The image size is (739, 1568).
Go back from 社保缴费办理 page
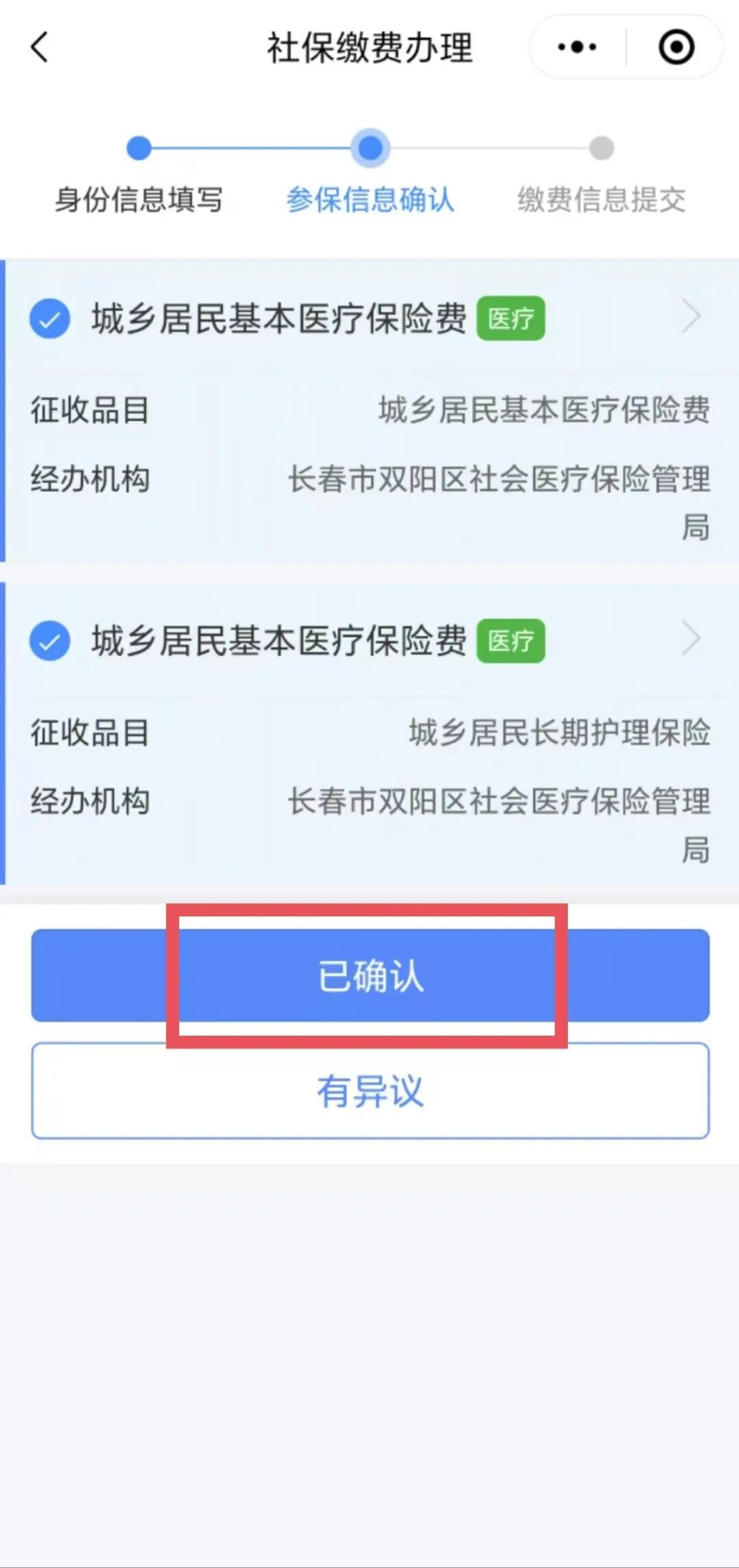40,47
